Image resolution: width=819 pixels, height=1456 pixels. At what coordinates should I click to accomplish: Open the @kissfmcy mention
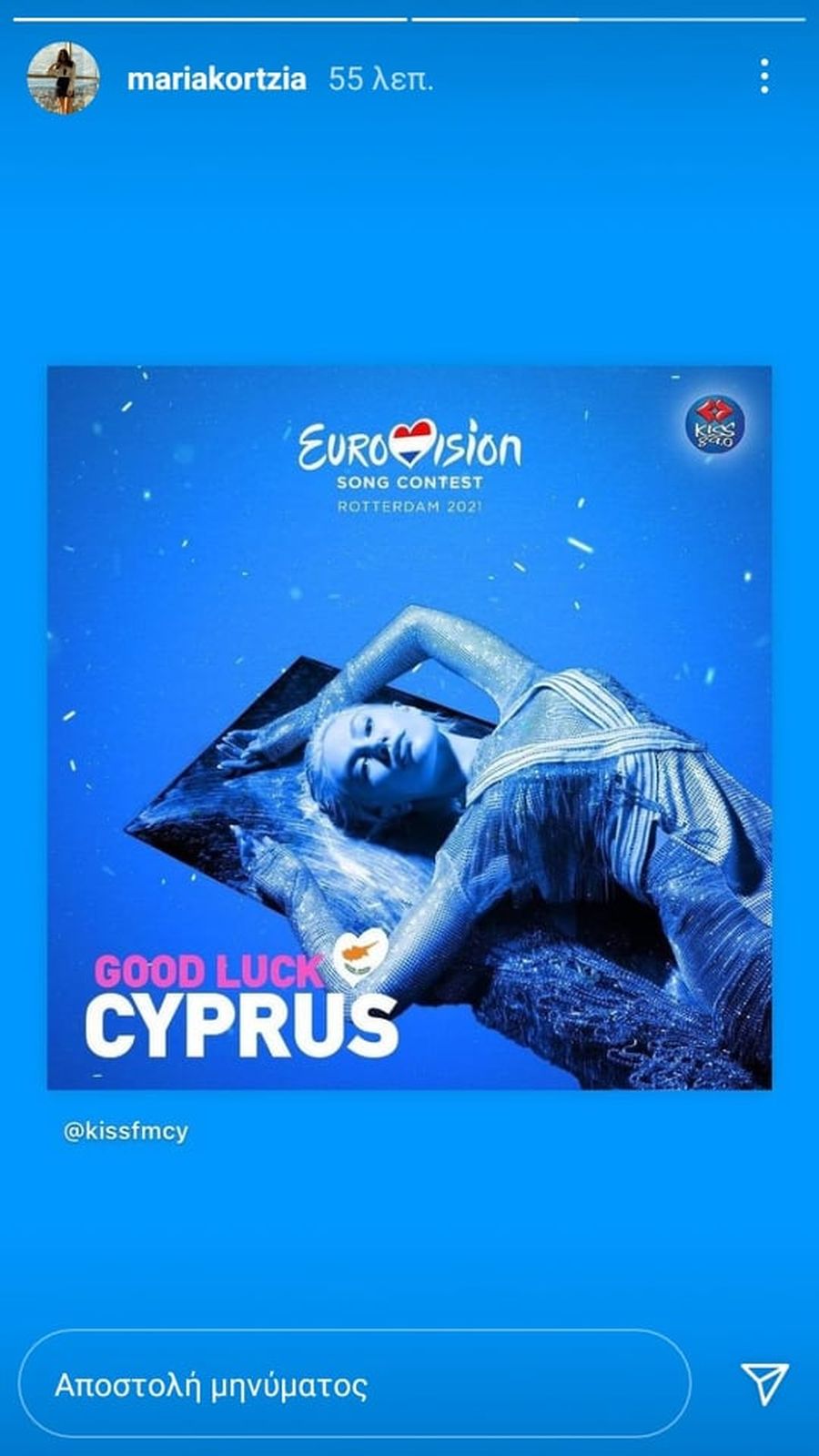(126, 1131)
